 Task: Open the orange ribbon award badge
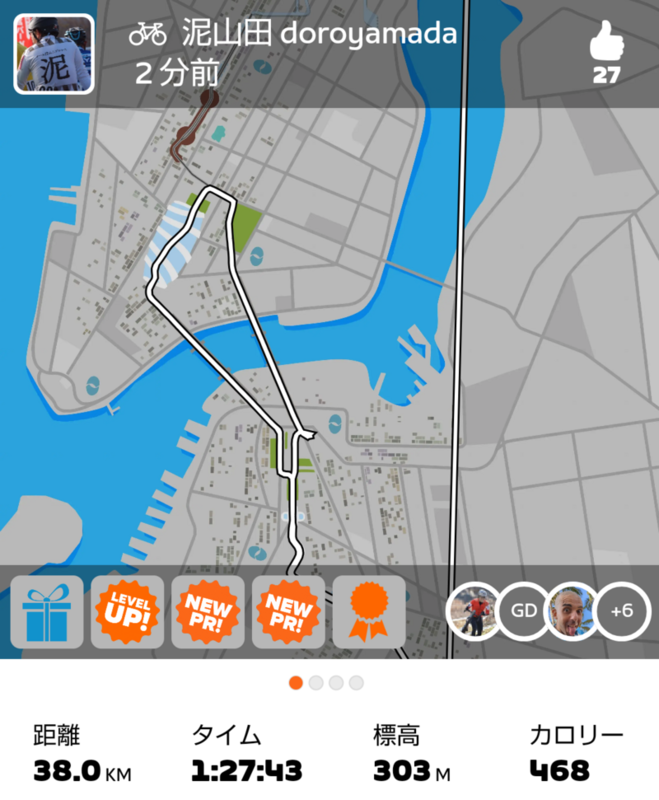pos(369,611)
